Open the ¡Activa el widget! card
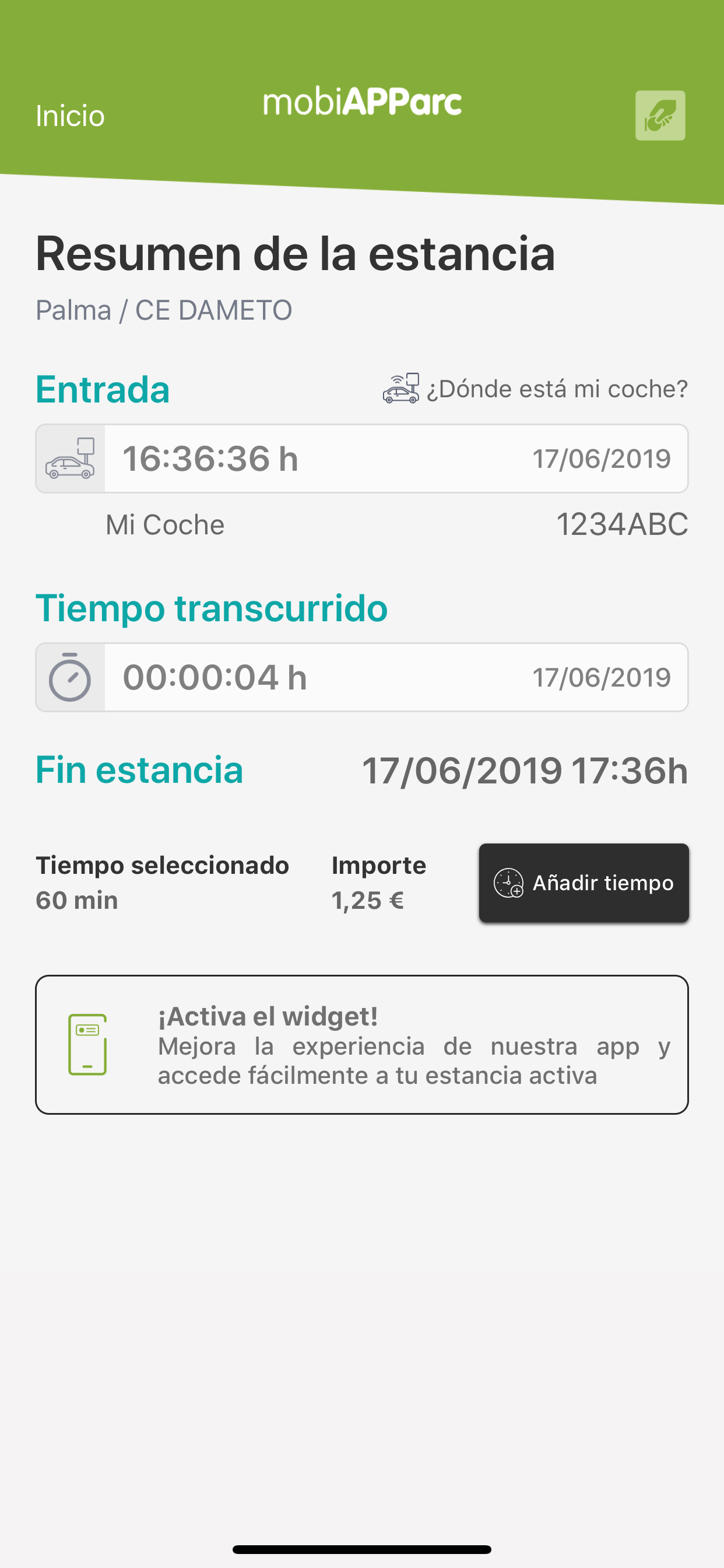This screenshot has height=1568, width=724. pos(362,1045)
